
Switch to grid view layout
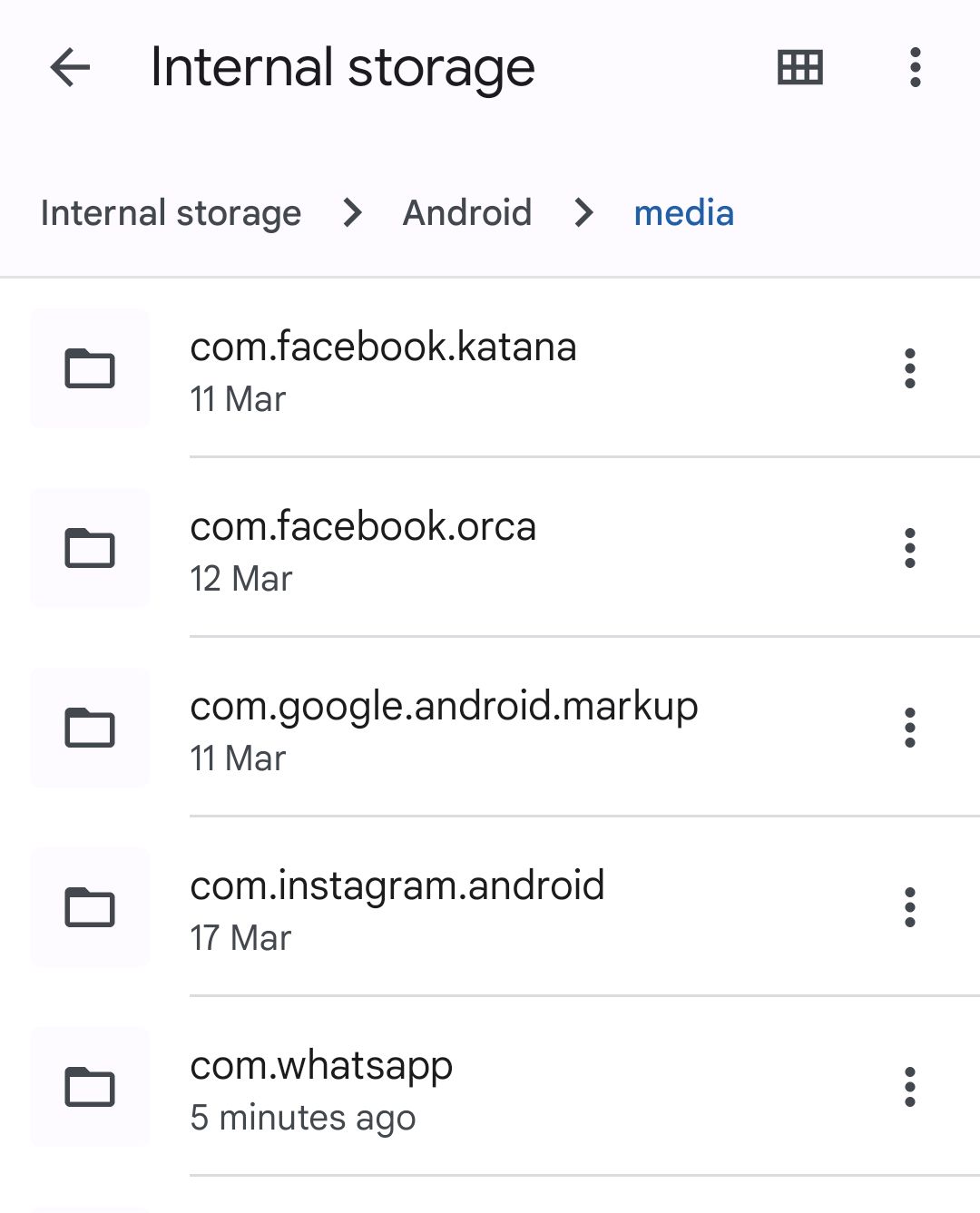[x=799, y=68]
